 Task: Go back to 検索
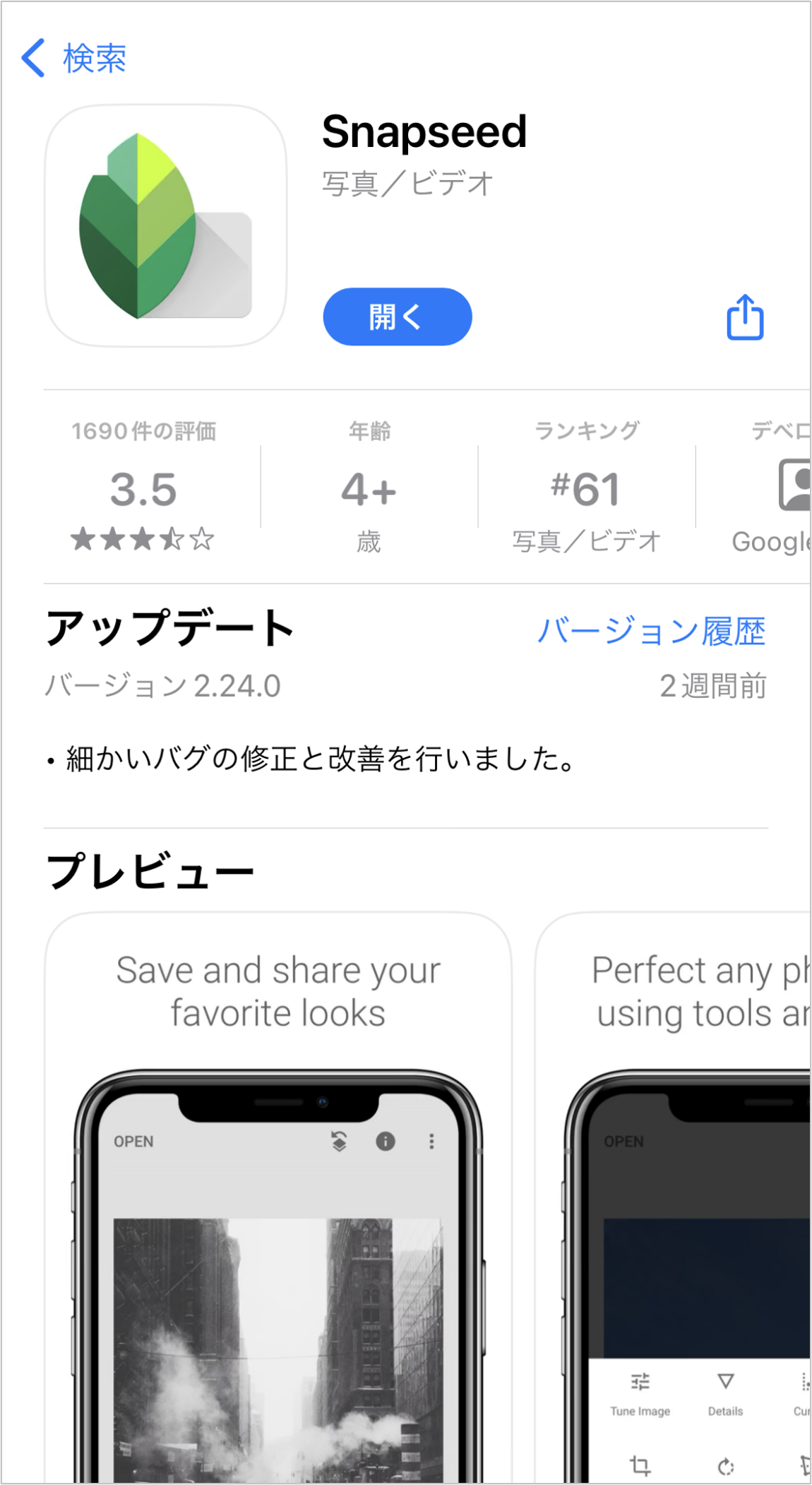[73, 58]
